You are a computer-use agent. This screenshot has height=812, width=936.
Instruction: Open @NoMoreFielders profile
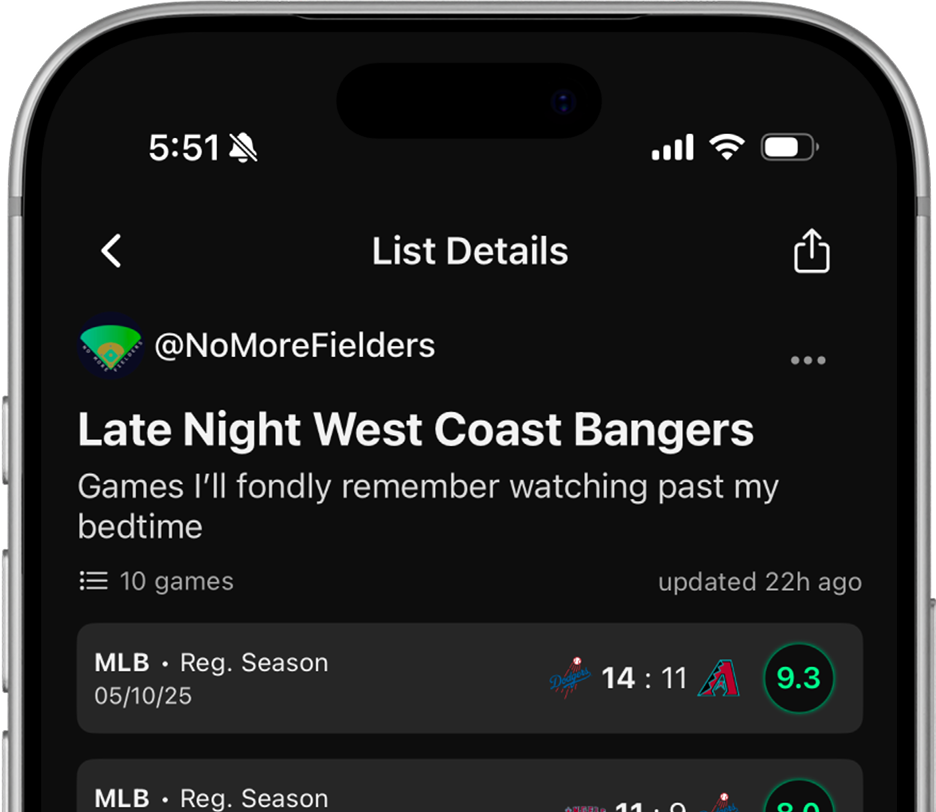click(294, 346)
